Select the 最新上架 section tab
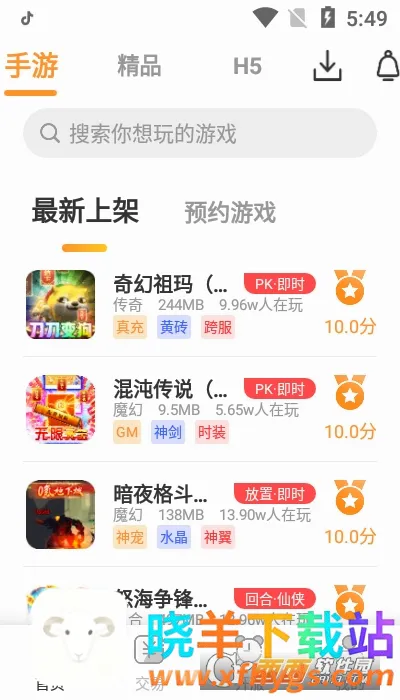Image resolution: width=400 pixels, height=700 pixels. click(85, 211)
